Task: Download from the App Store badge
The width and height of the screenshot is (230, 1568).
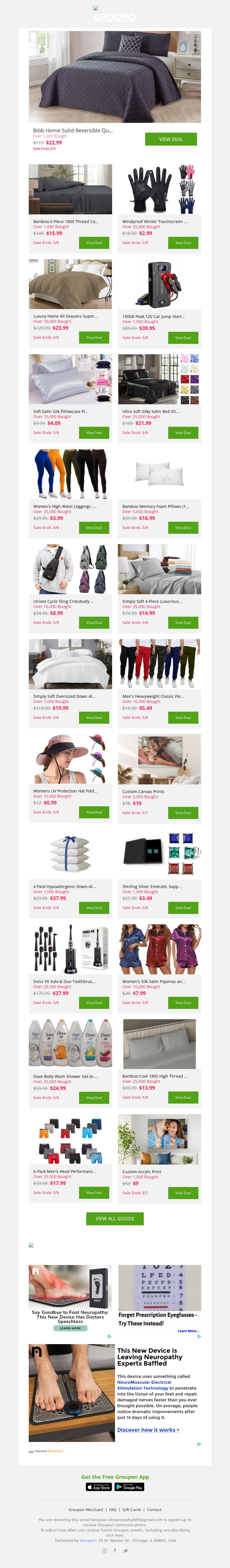Action: click(x=99, y=1487)
